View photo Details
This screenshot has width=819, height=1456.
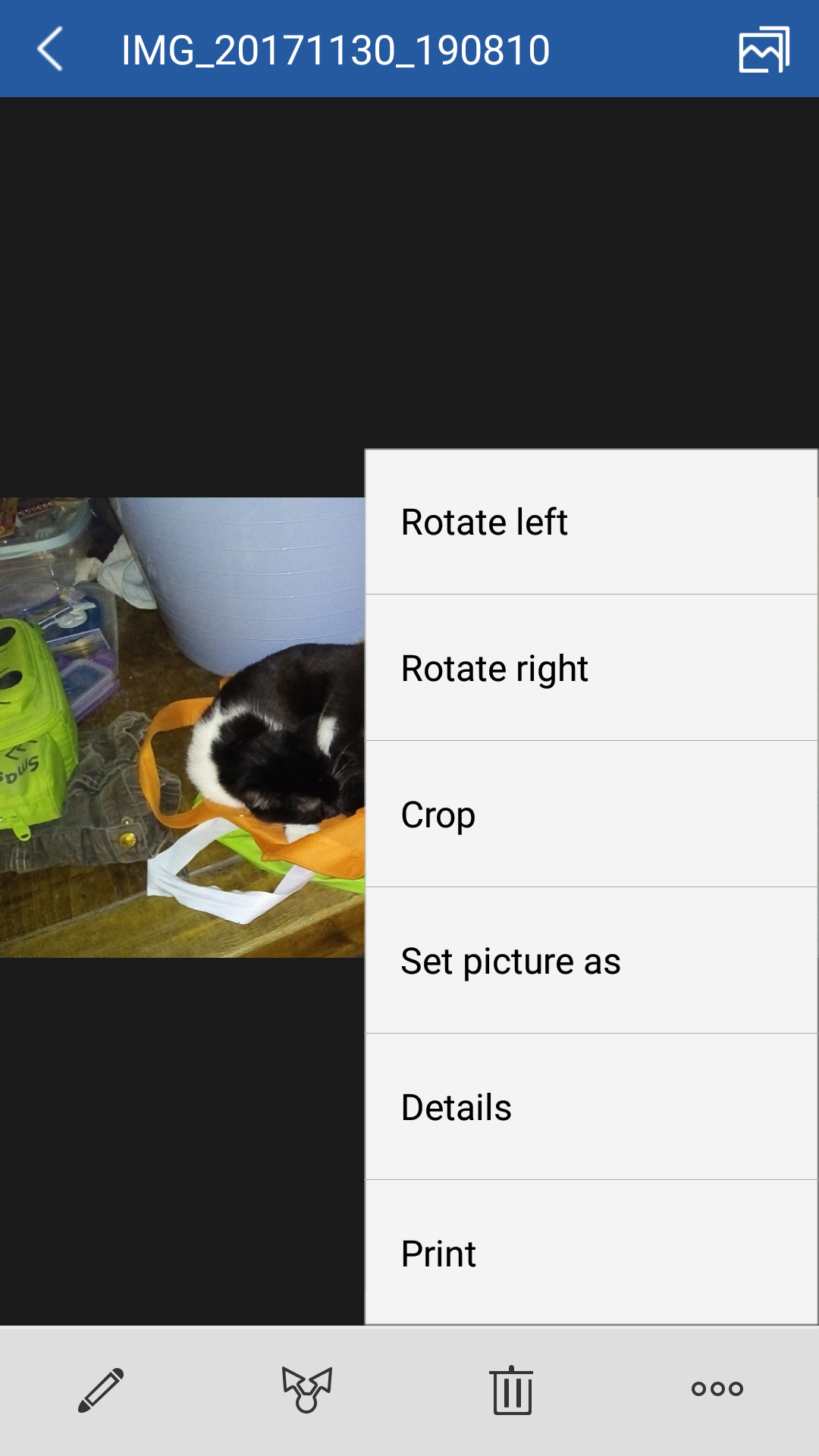coord(591,1106)
